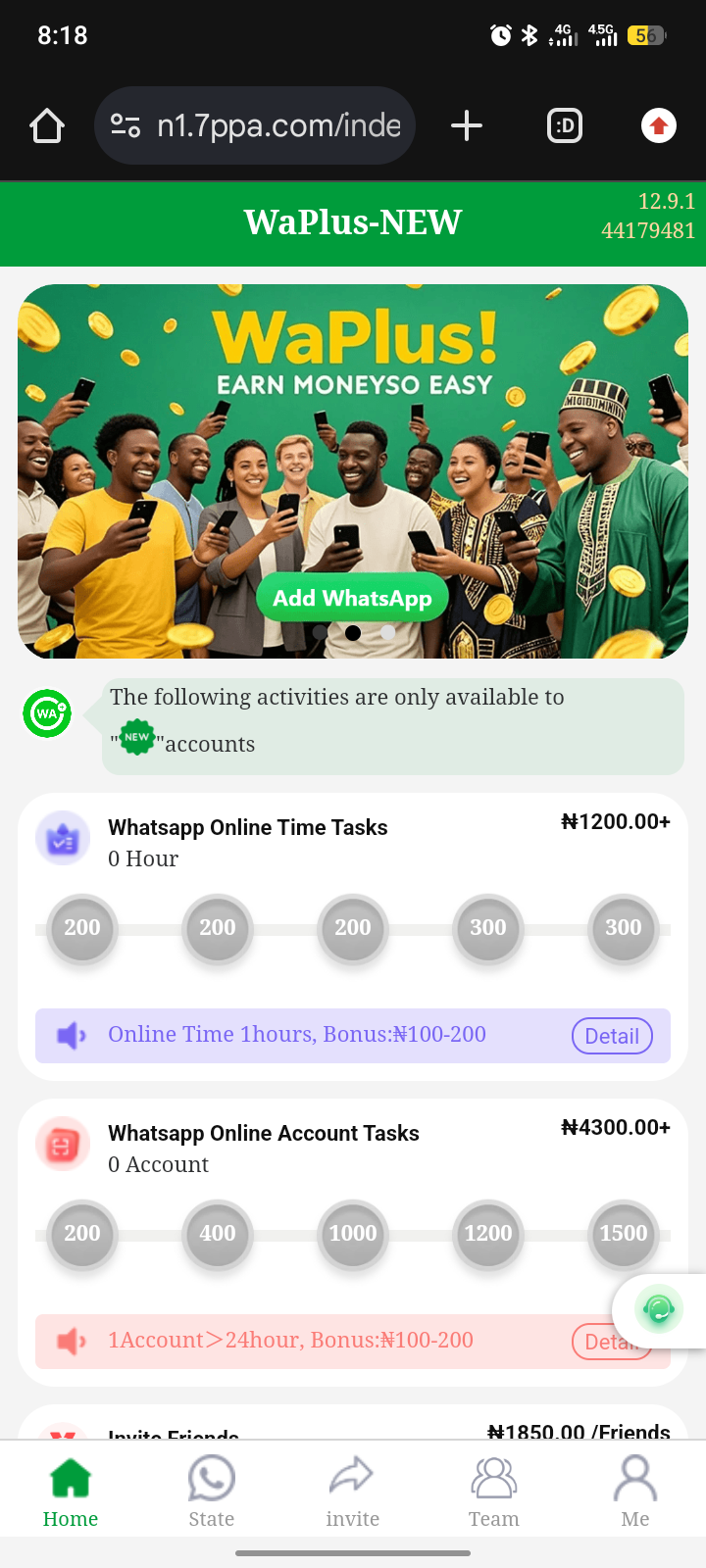Tap the Add WhatsApp button
The width and height of the screenshot is (706, 1568).
[x=352, y=598]
